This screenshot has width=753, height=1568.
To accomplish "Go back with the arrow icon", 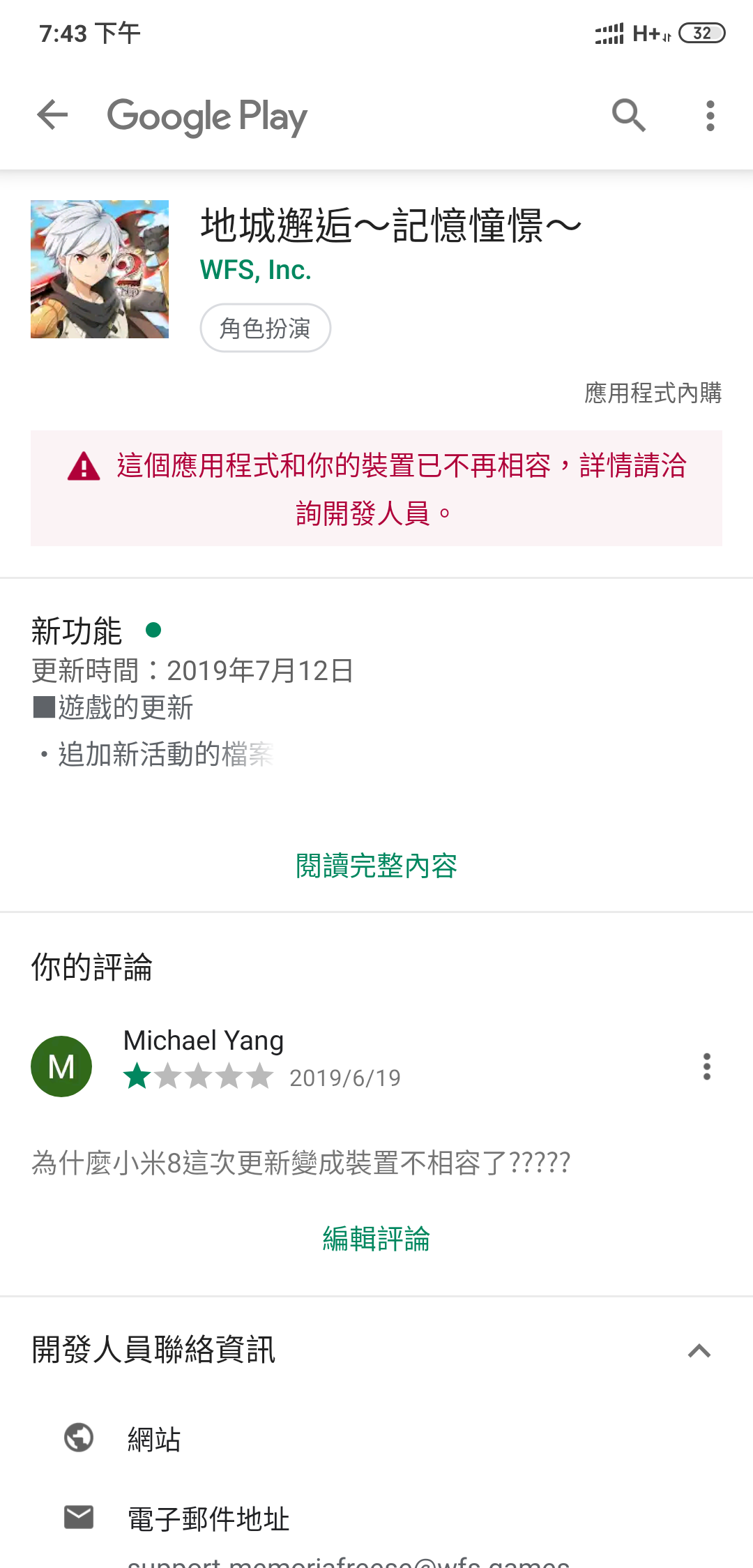I will [52, 116].
